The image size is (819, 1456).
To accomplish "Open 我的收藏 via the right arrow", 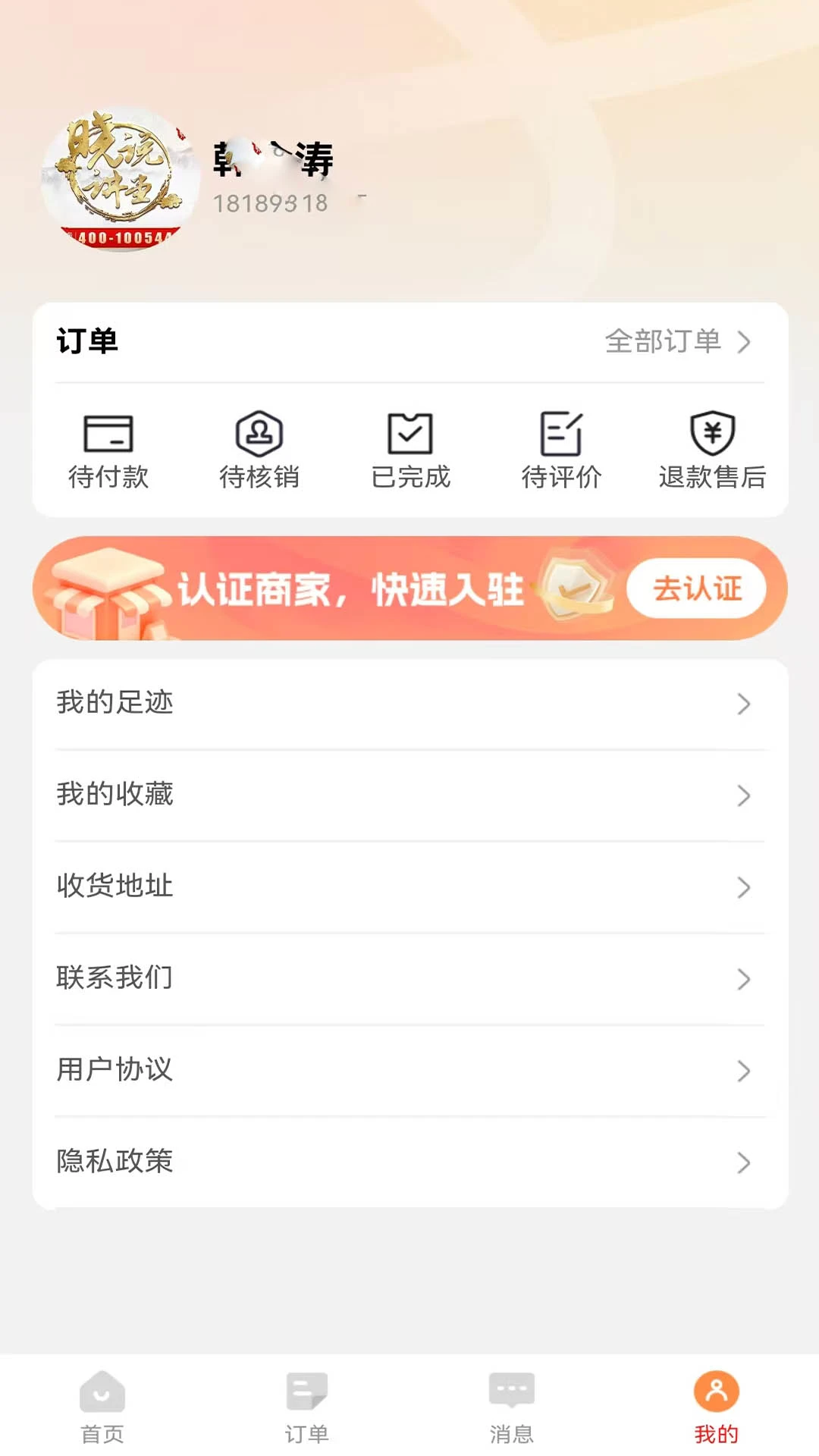I will coord(744,796).
